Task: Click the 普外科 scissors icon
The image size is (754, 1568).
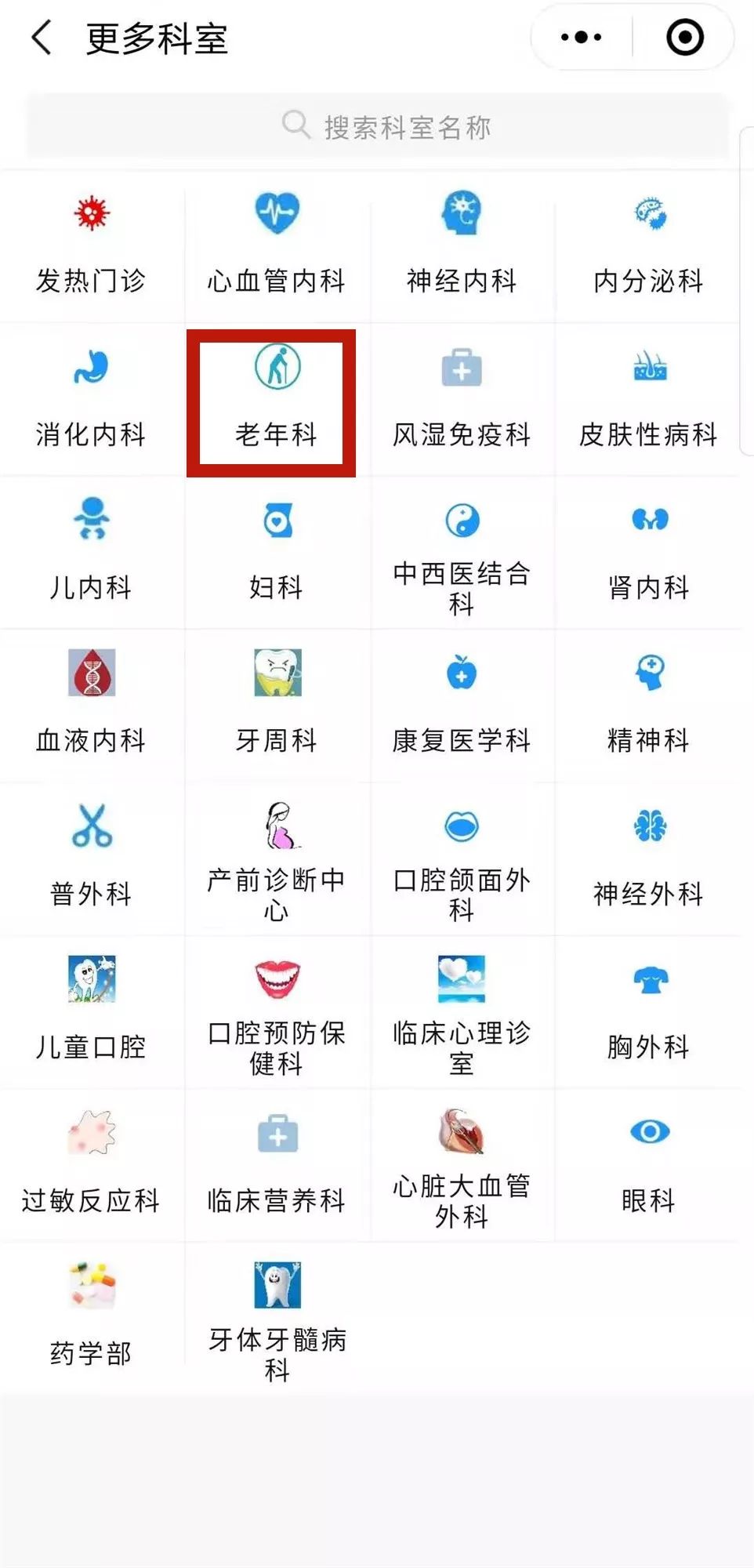Action: [92, 827]
